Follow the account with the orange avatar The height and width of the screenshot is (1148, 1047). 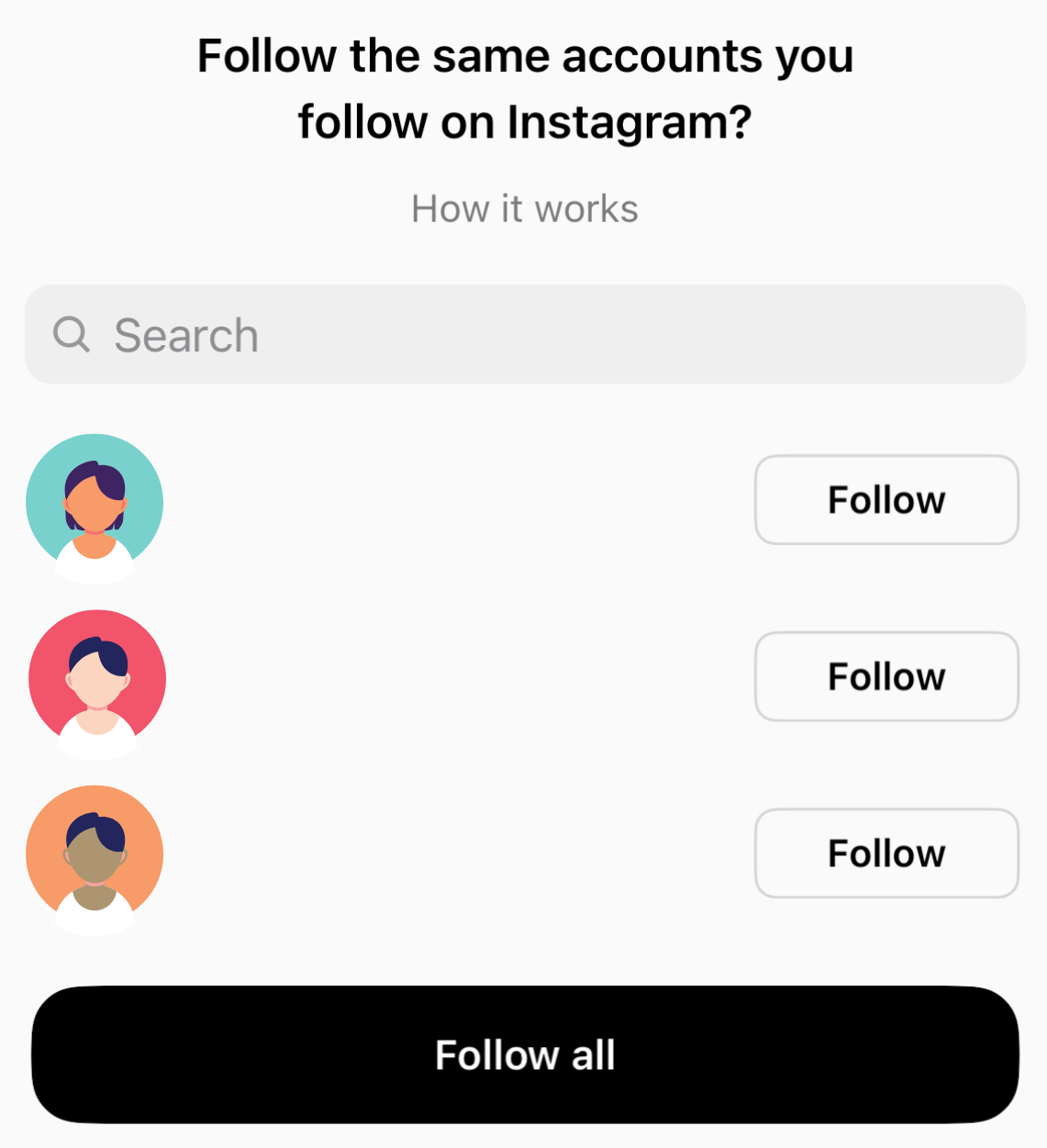tap(885, 853)
